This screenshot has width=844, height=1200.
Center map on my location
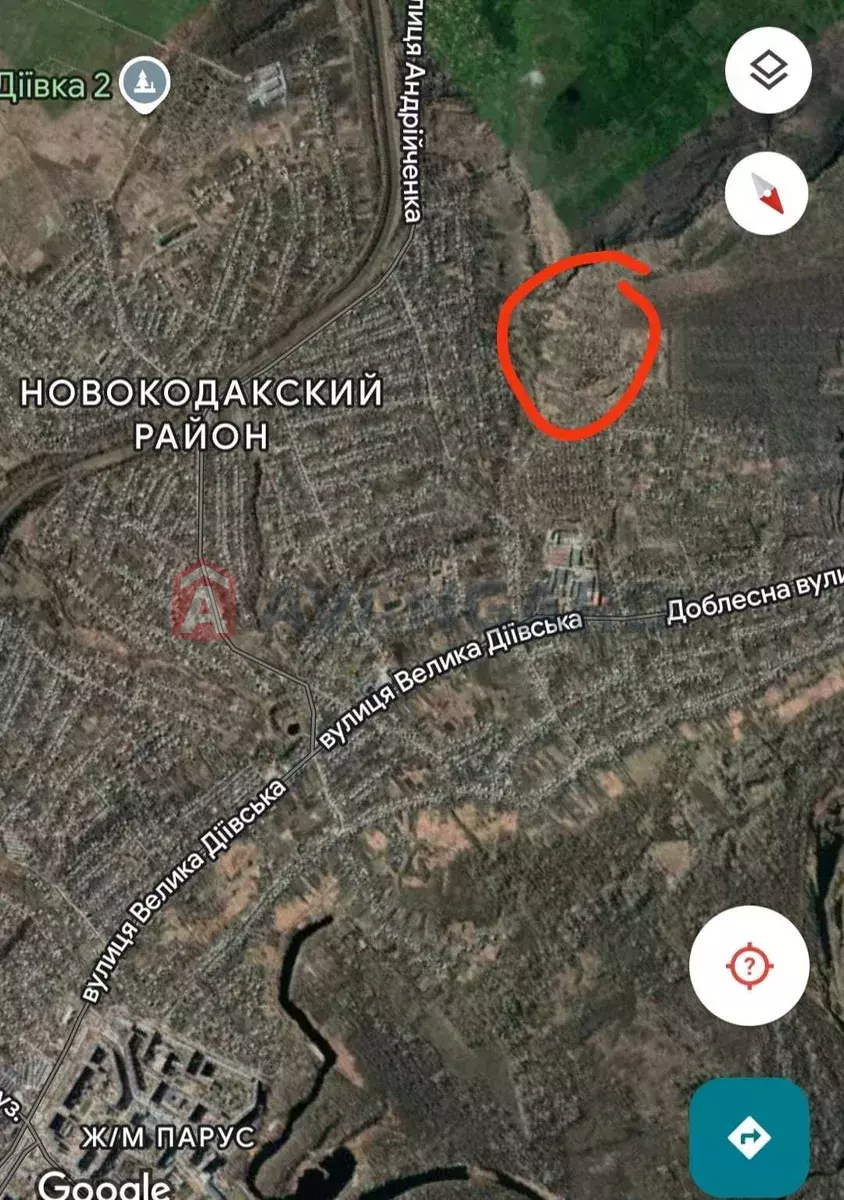pos(748,965)
